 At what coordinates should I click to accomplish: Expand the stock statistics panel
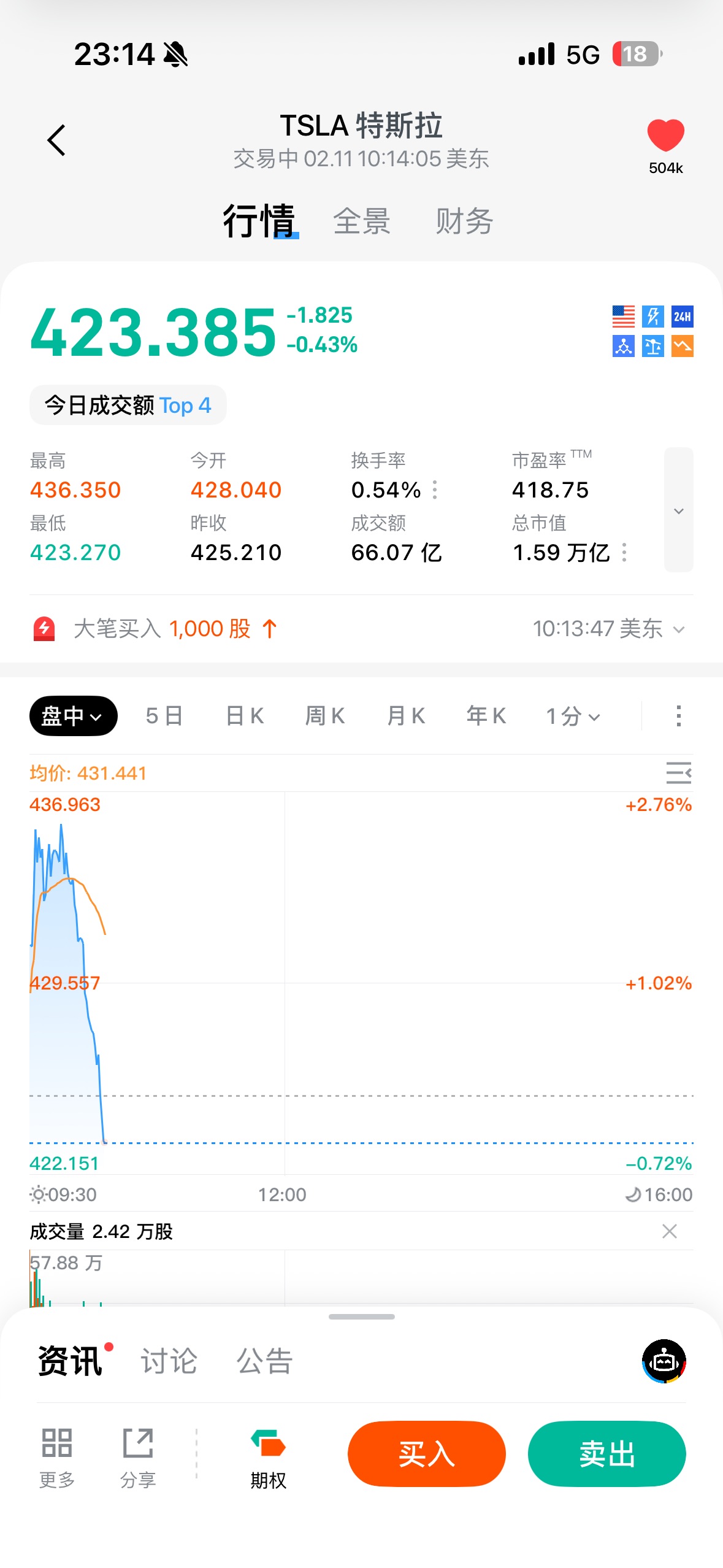[678, 510]
